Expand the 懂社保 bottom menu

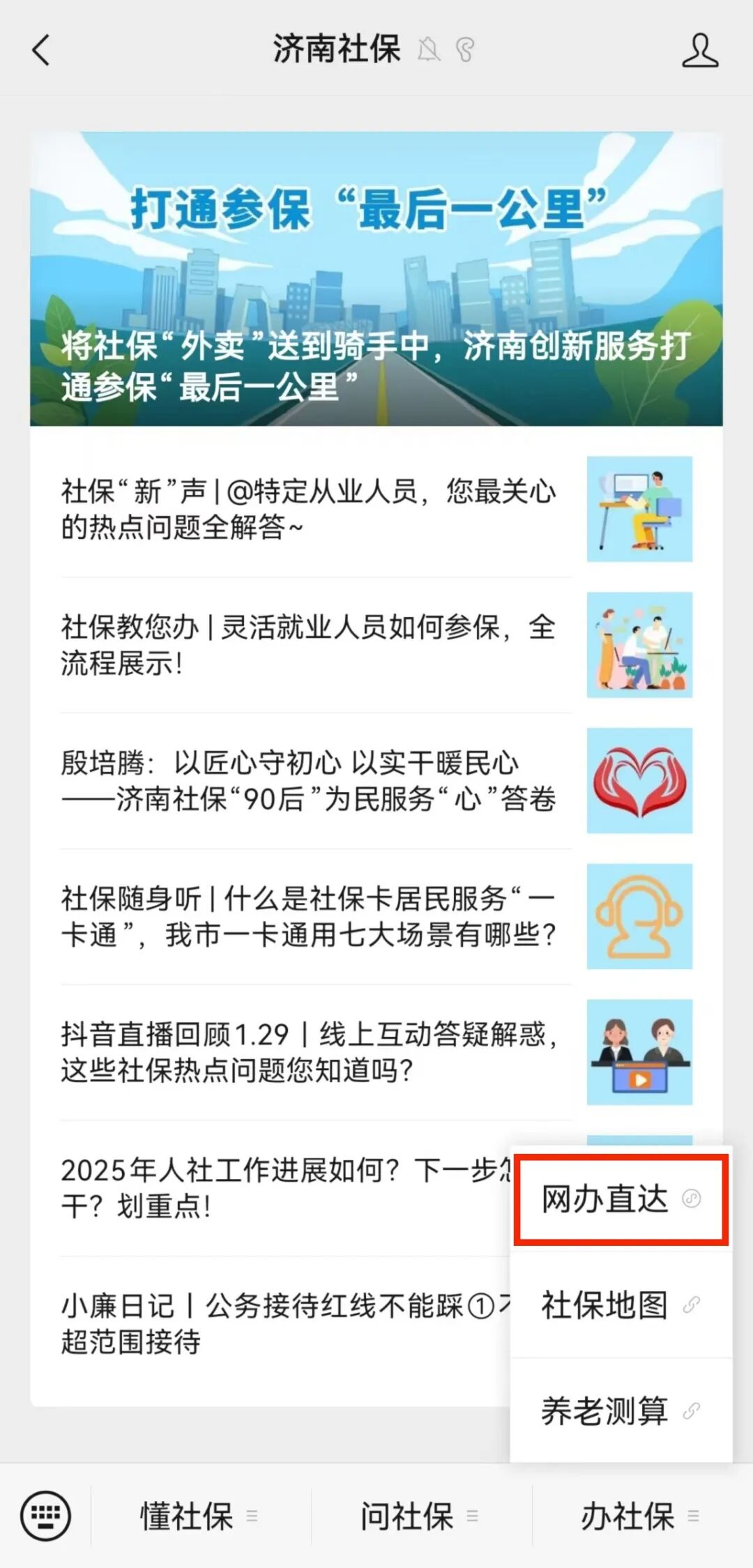pos(199,1516)
